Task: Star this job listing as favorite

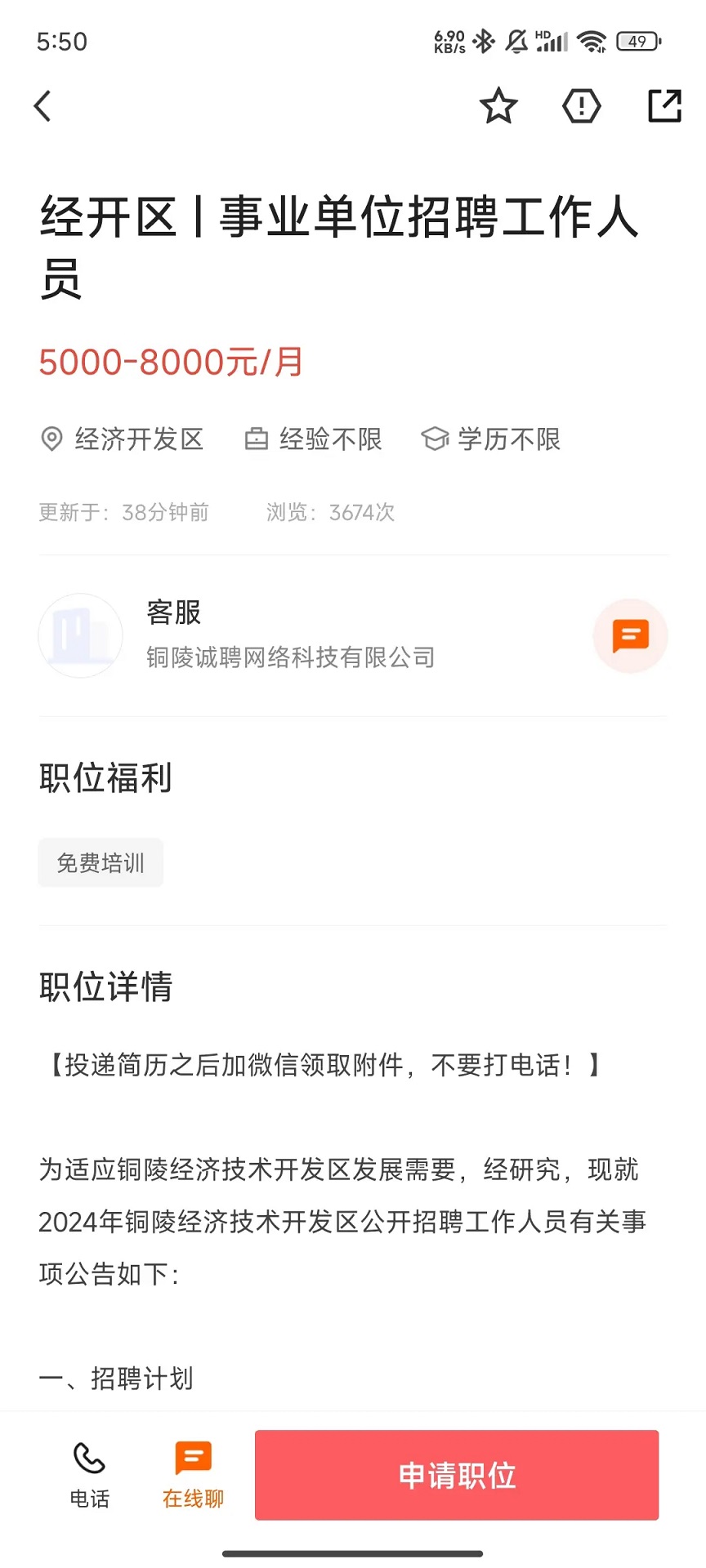Action: tap(498, 105)
